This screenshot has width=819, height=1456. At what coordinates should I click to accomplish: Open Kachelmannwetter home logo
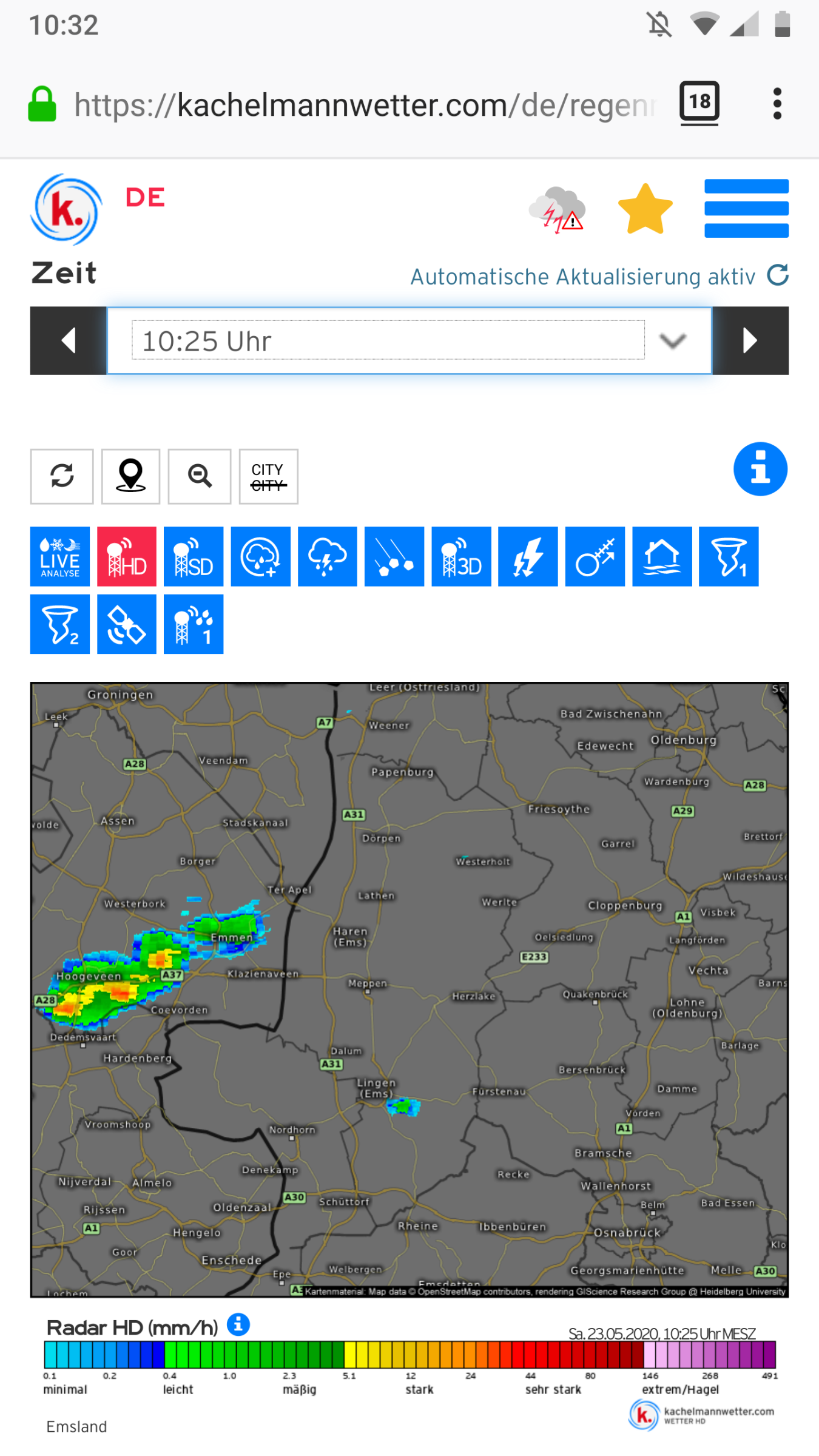pyautogui.click(x=66, y=209)
